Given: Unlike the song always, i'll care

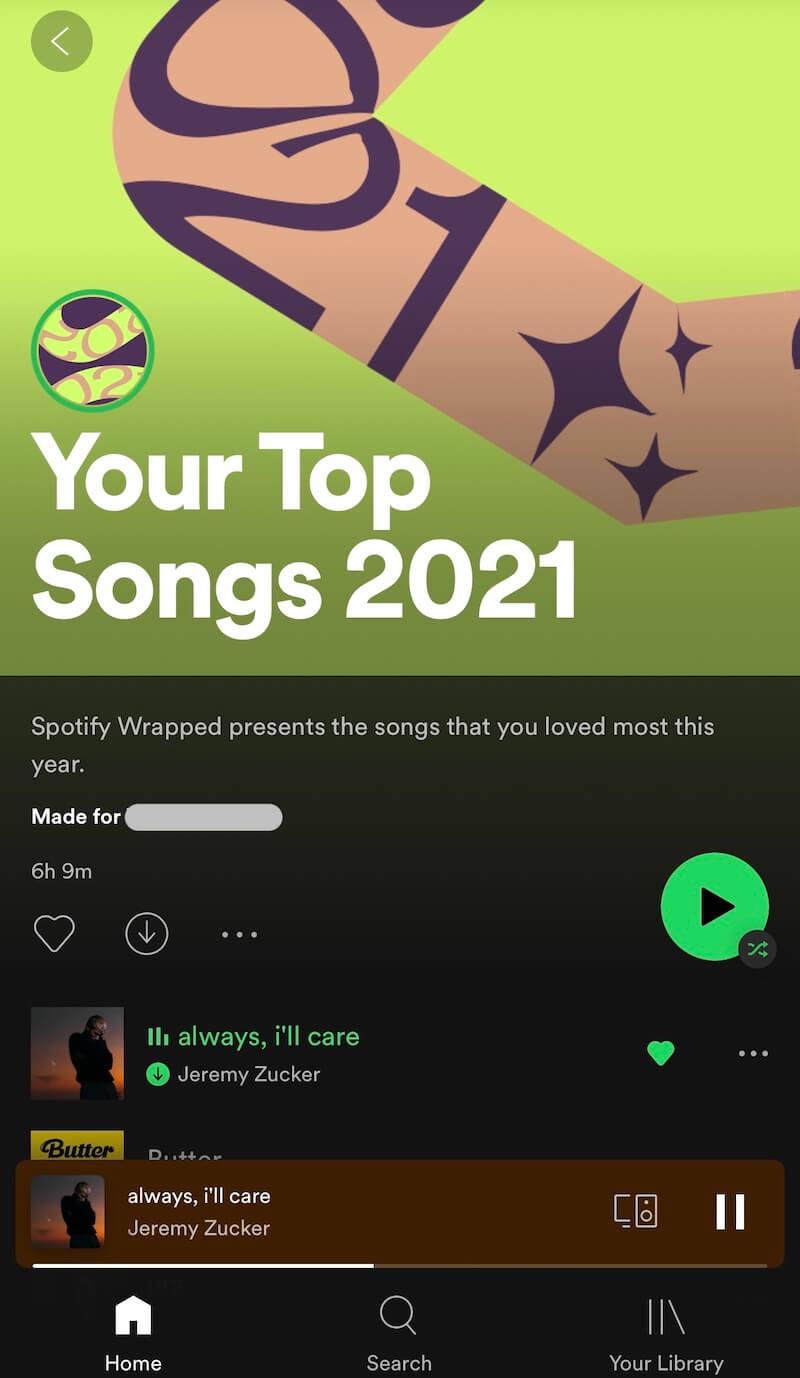Looking at the screenshot, I should coord(661,1053).
